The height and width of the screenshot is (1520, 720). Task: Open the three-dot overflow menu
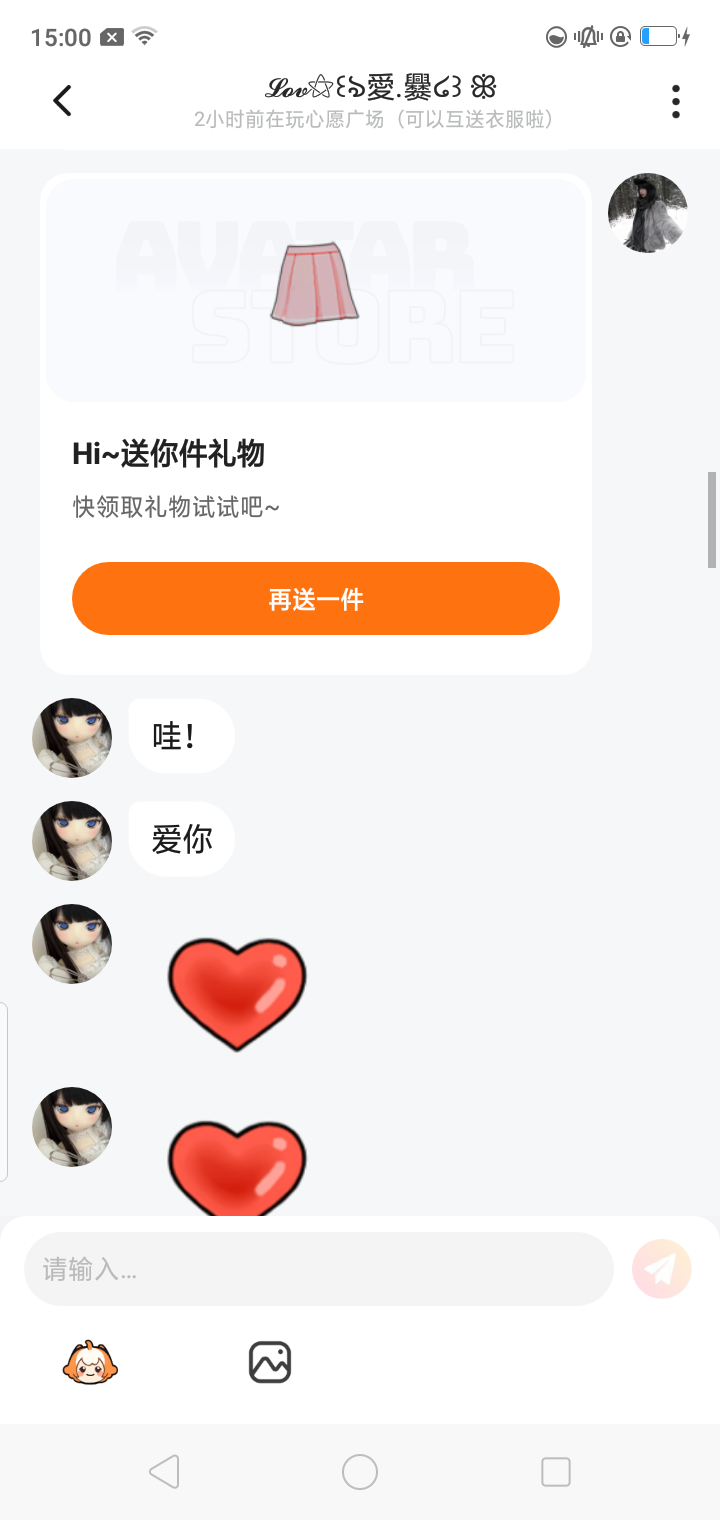coord(676,101)
